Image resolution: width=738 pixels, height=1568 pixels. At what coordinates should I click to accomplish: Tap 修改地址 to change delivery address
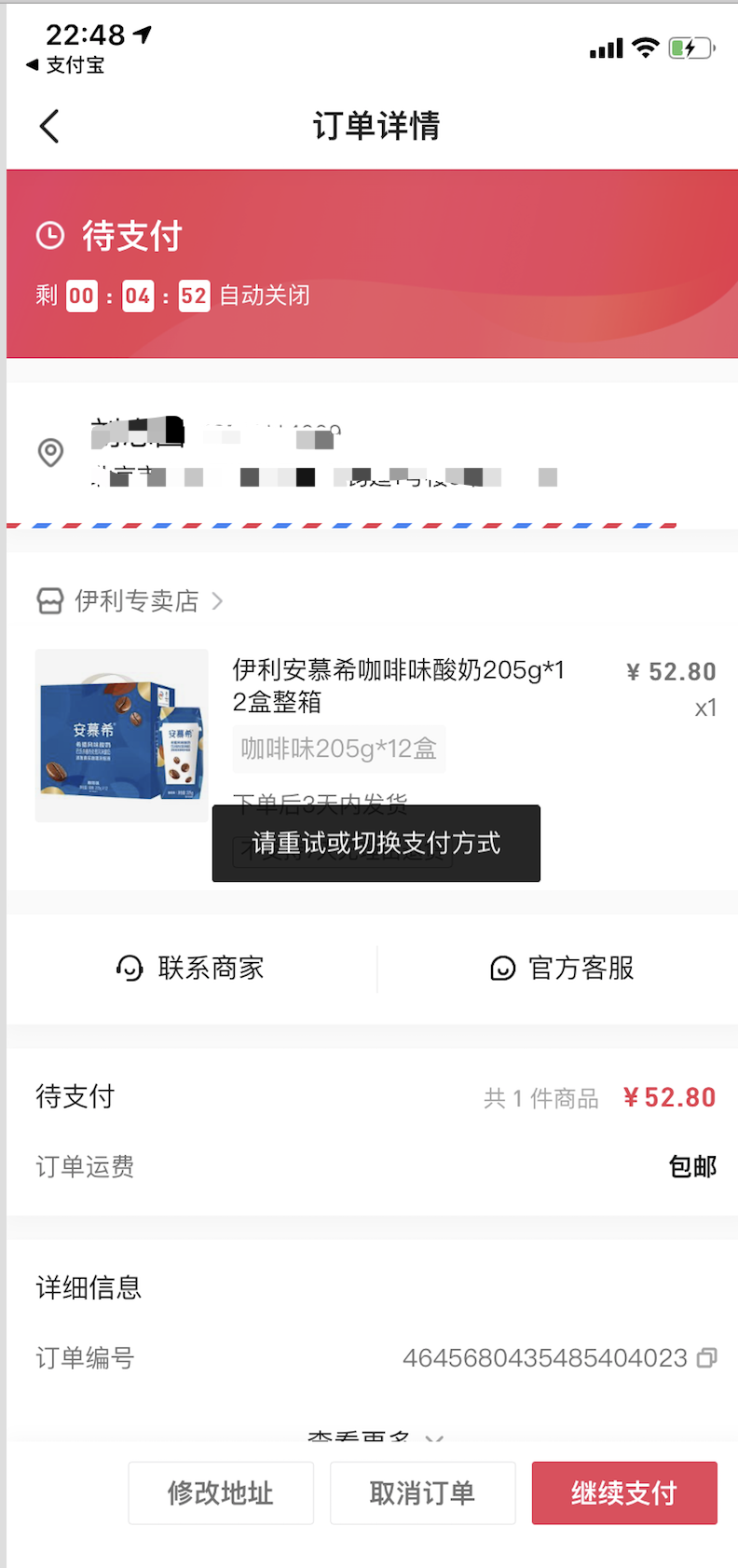point(221,1492)
